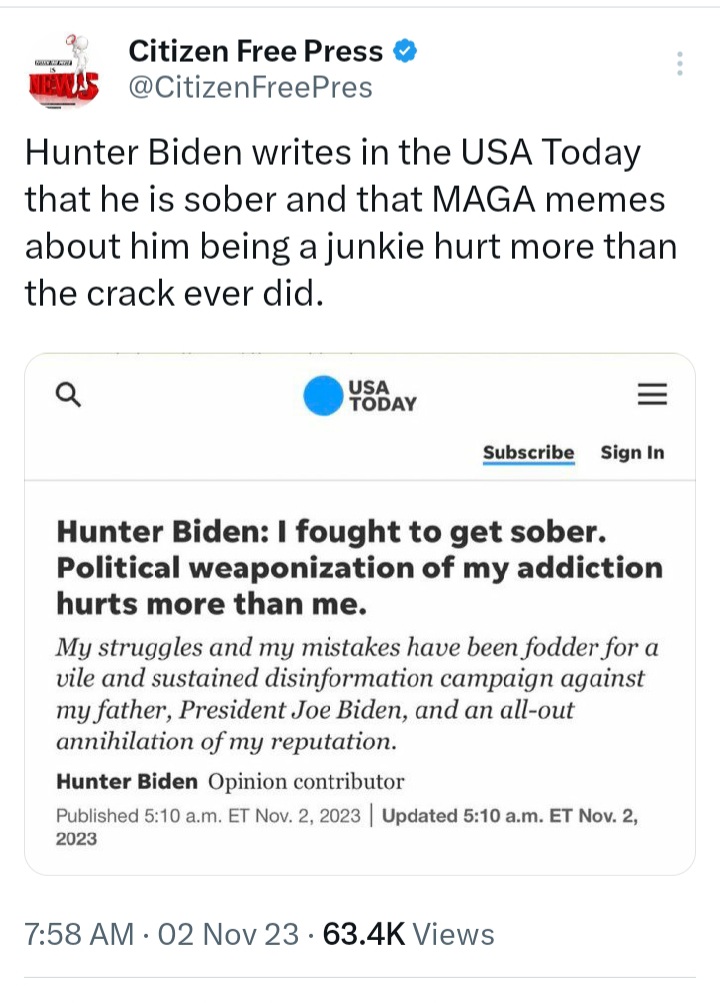720x1003 pixels.
Task: View the 63.4K Views analytics
Action: 408,934
